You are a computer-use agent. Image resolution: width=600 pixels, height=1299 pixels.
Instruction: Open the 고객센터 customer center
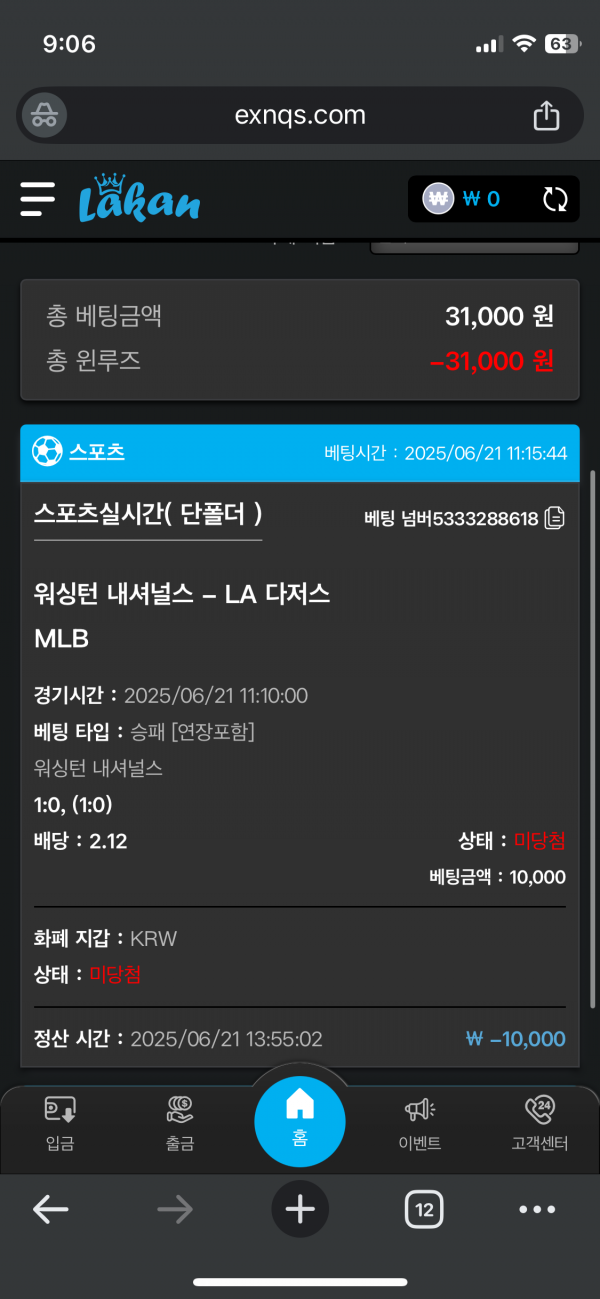point(539,1122)
